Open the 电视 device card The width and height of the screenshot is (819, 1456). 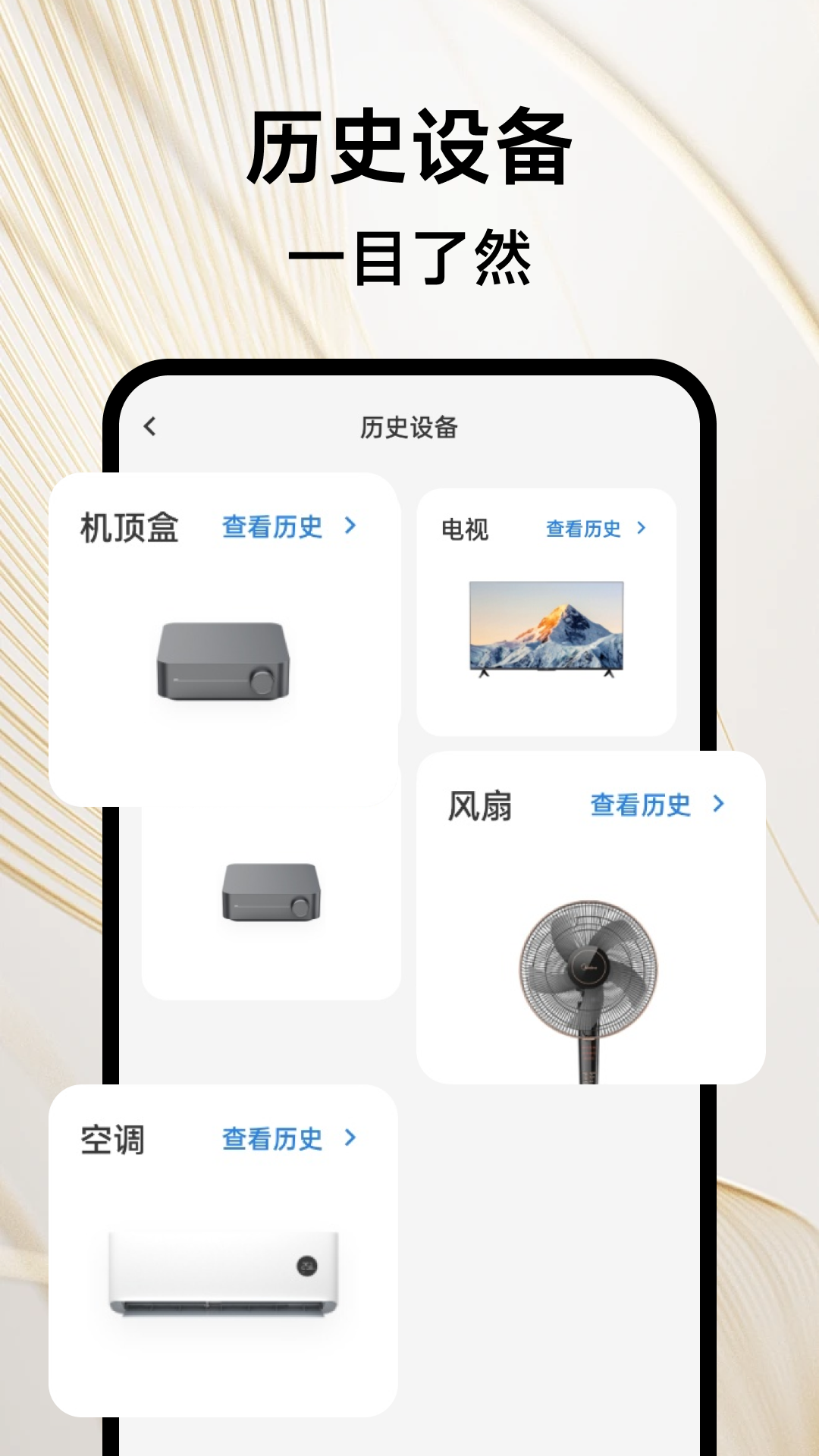tap(548, 607)
